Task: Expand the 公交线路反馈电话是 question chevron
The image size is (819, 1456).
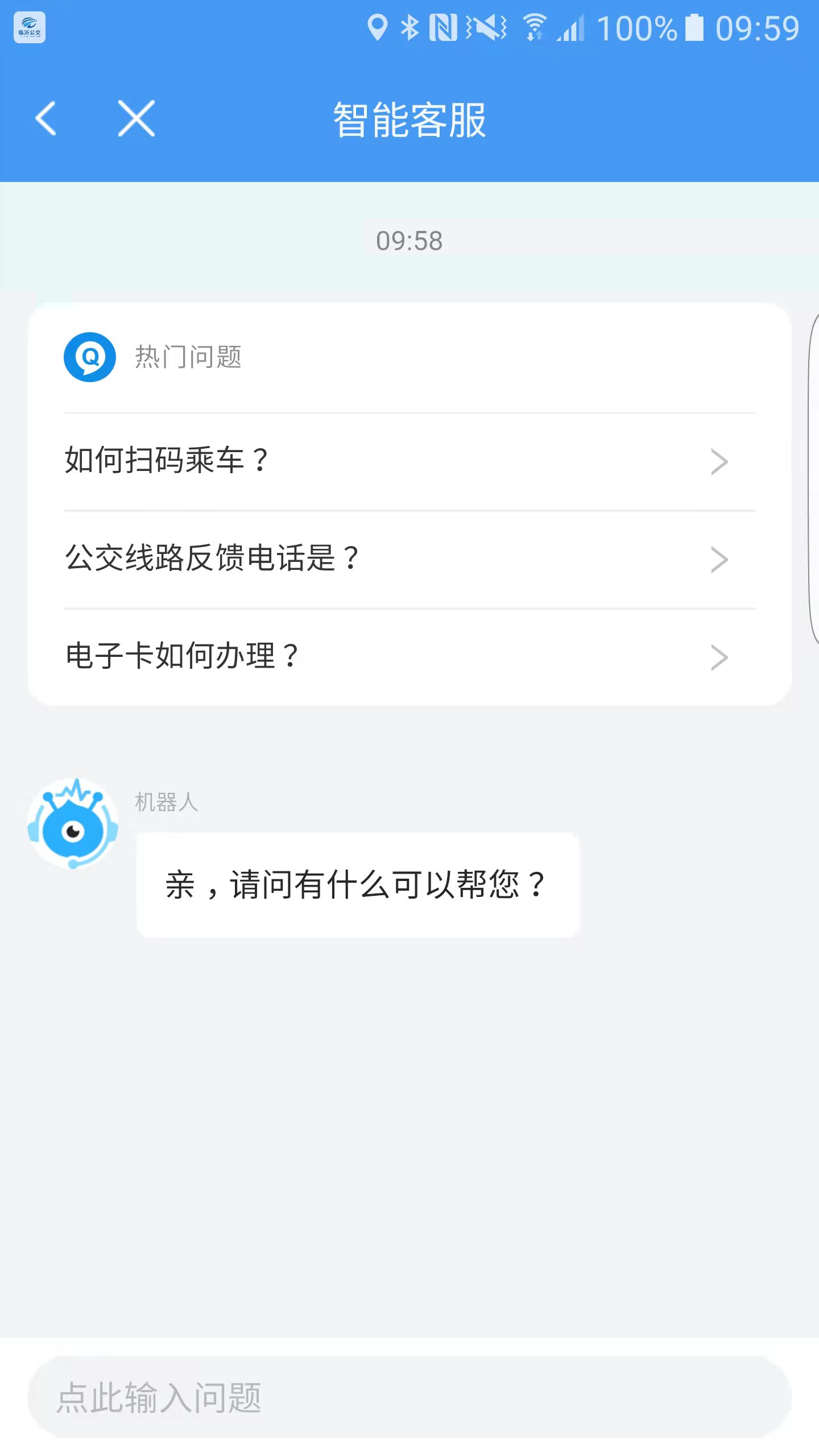Action: pyautogui.click(x=720, y=560)
